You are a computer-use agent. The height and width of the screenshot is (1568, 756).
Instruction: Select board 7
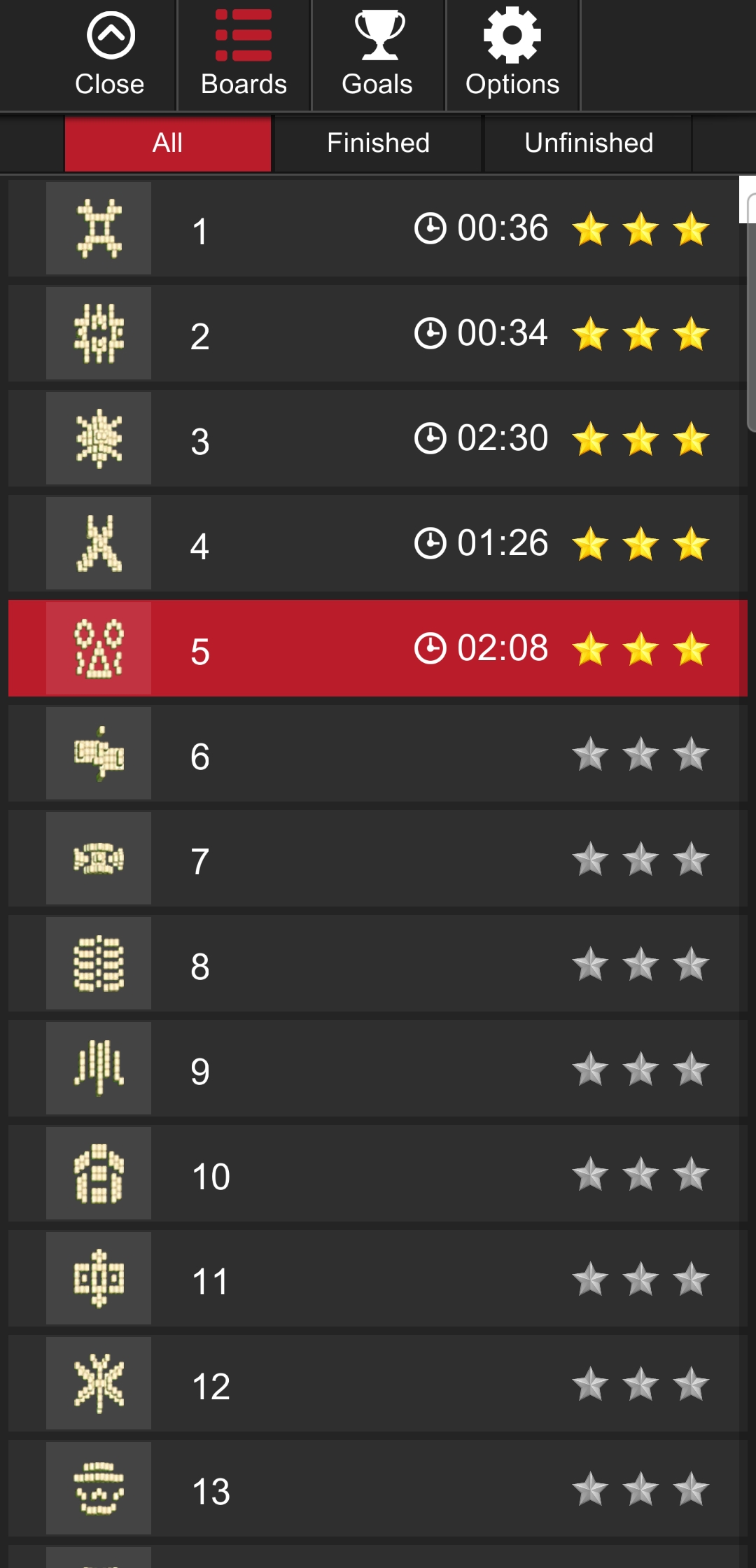point(378,859)
